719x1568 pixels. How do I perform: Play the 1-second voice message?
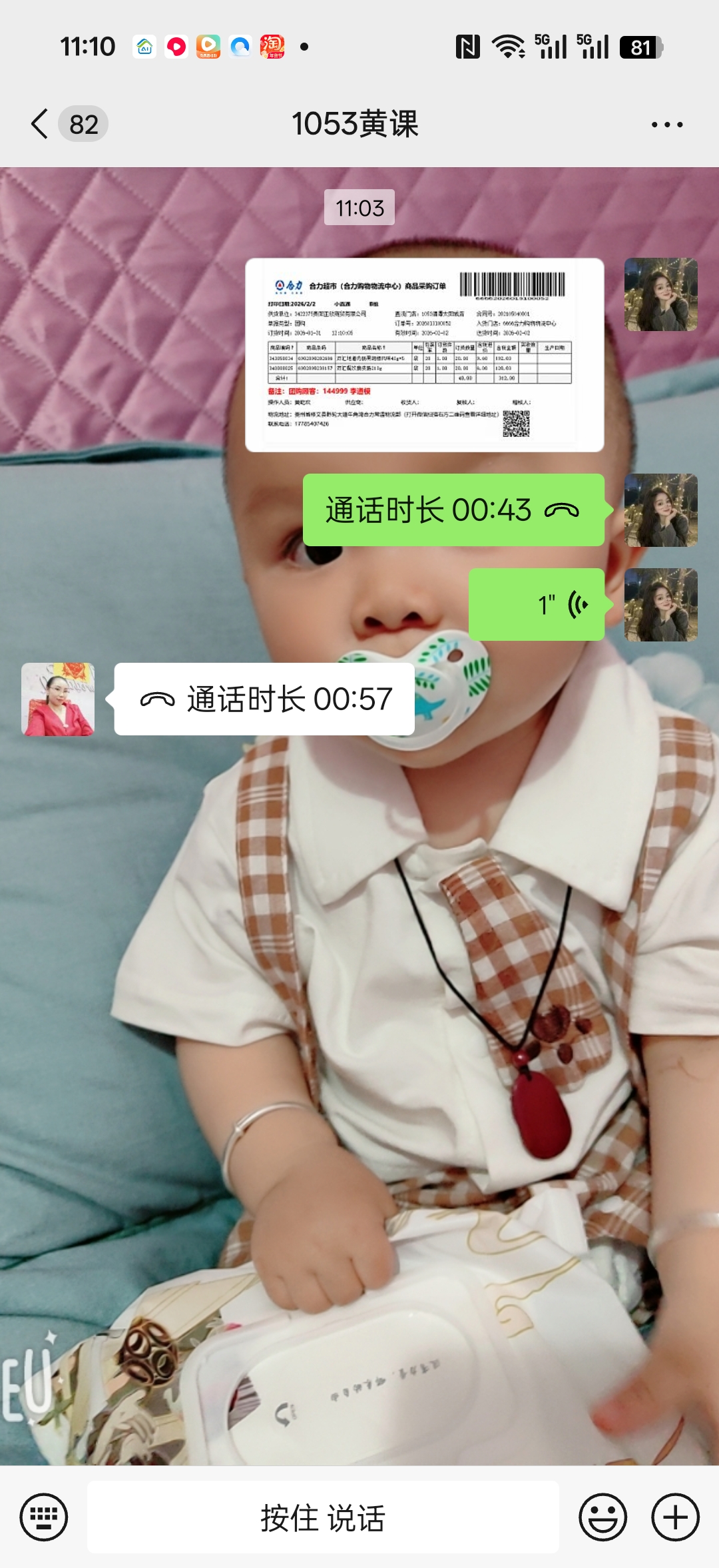537,605
